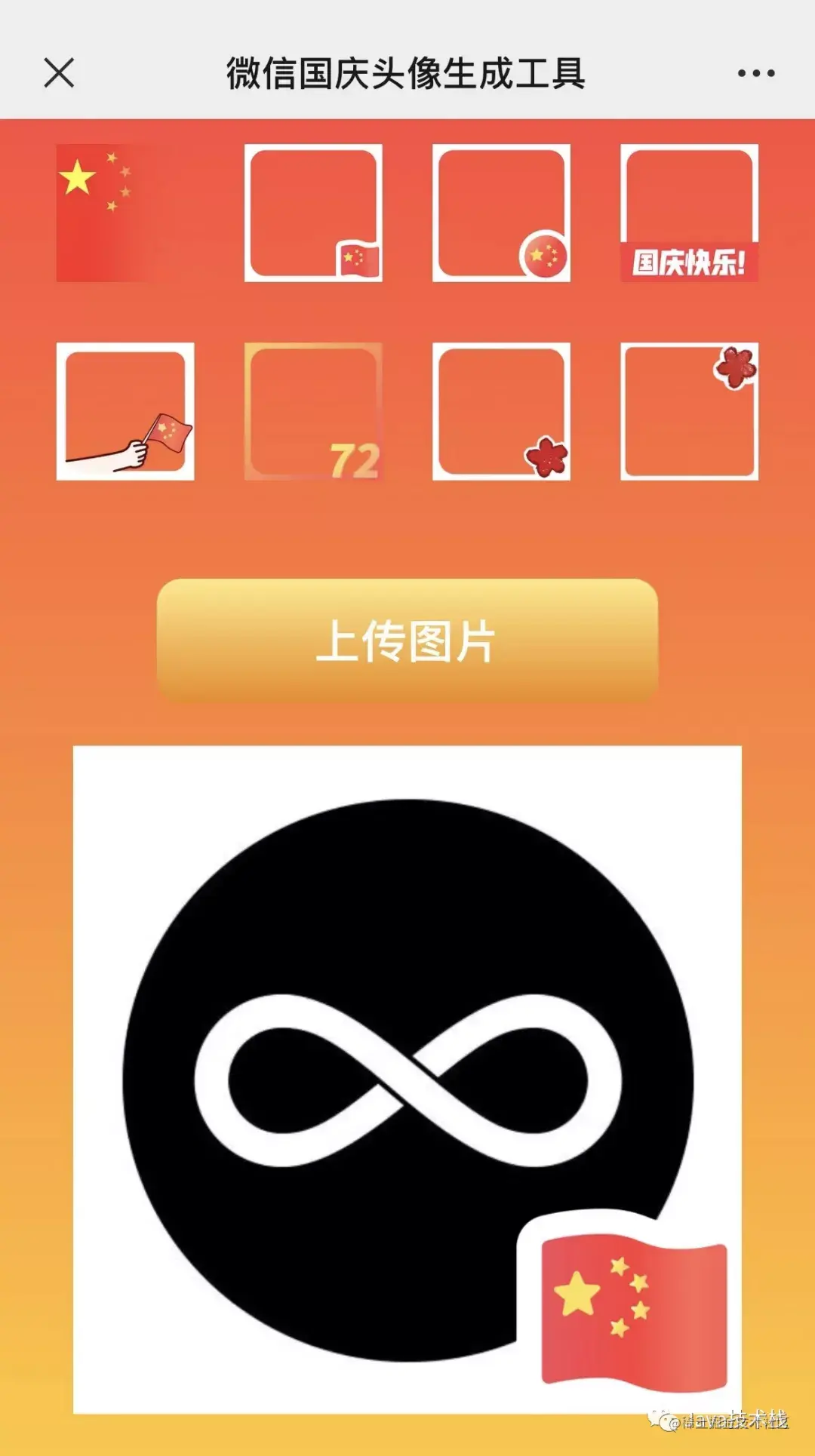Screen dimensions: 815x1456
Task: Select the 国庆快乐! banner frame
Action: (689, 213)
